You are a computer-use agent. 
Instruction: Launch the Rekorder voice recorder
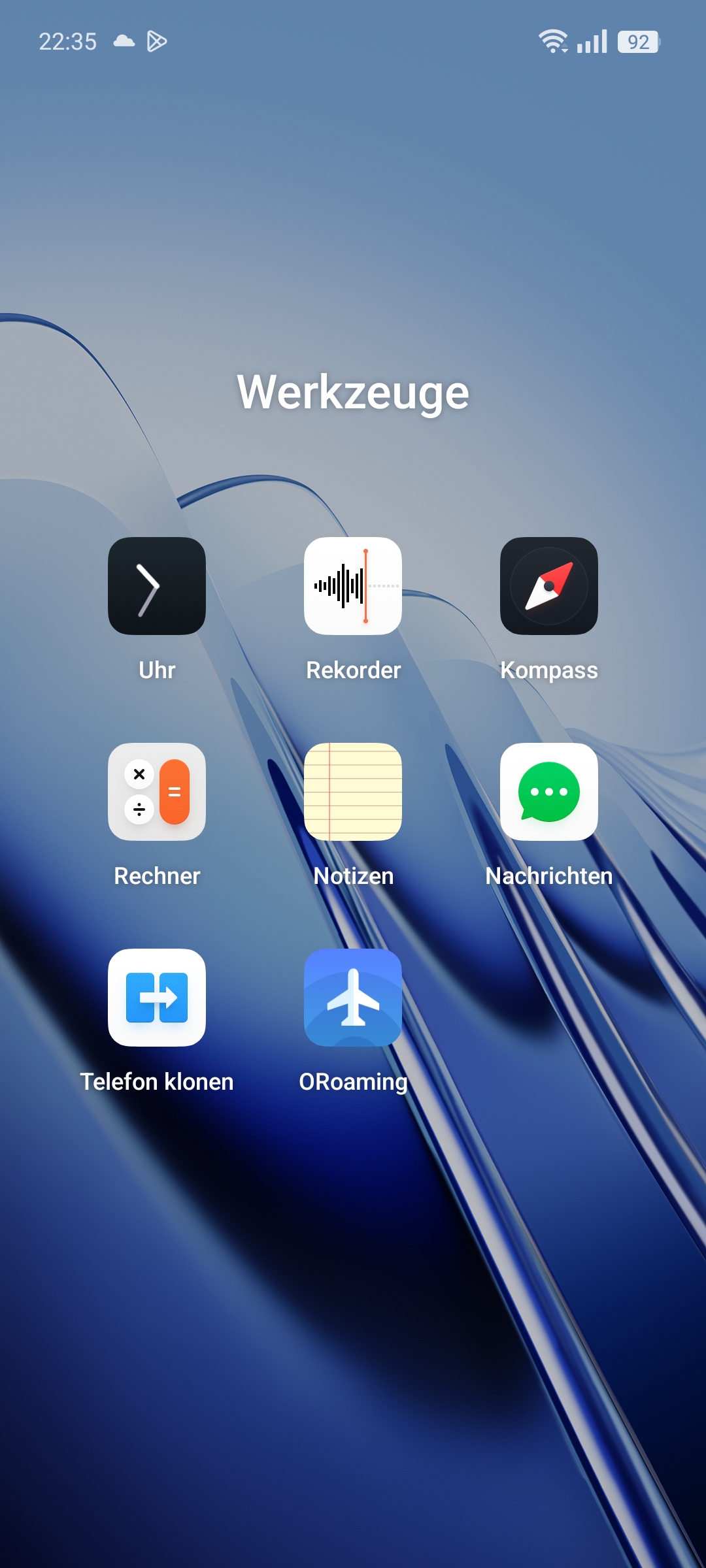coord(353,586)
